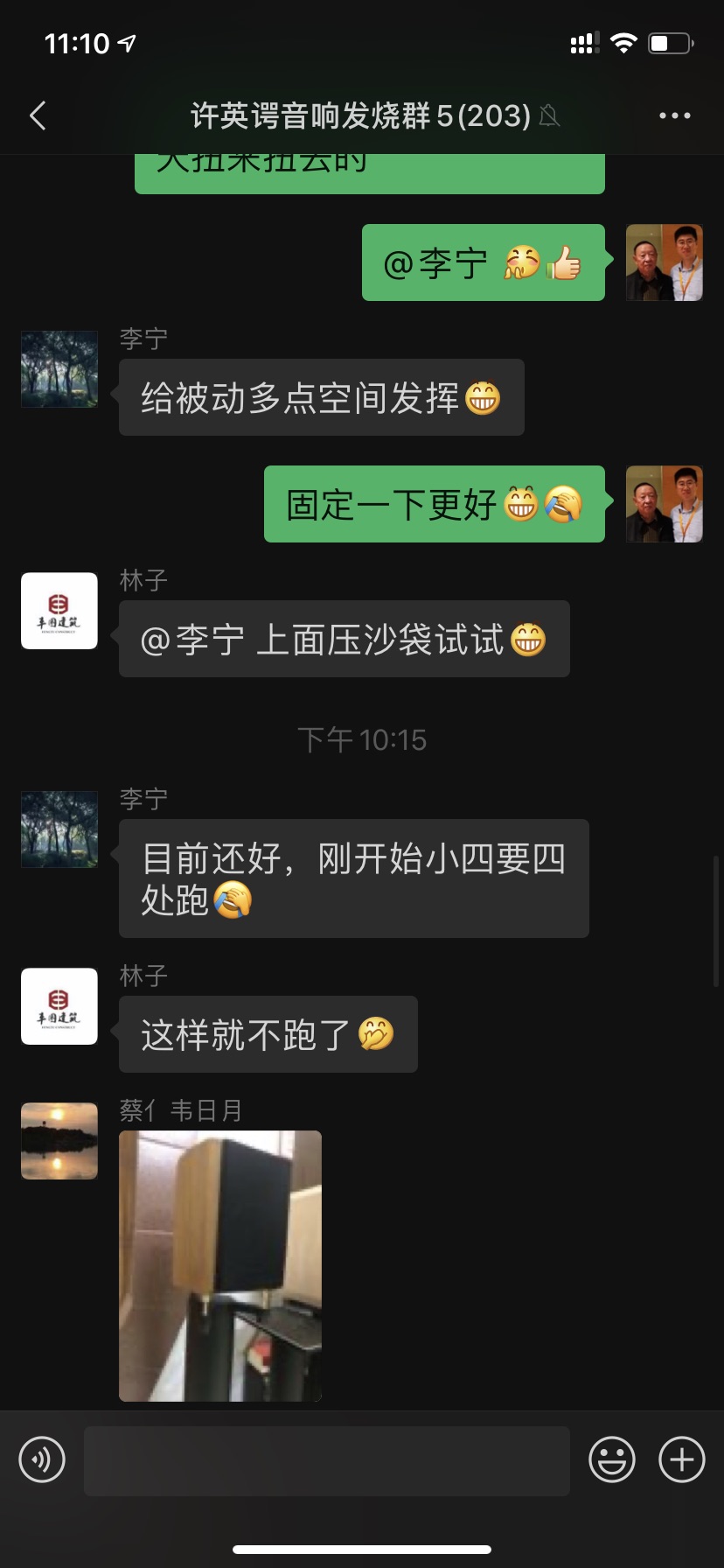Screen dimensions: 724x1568
Task: Open my avatar beside 固定一下更好
Action: (664, 504)
